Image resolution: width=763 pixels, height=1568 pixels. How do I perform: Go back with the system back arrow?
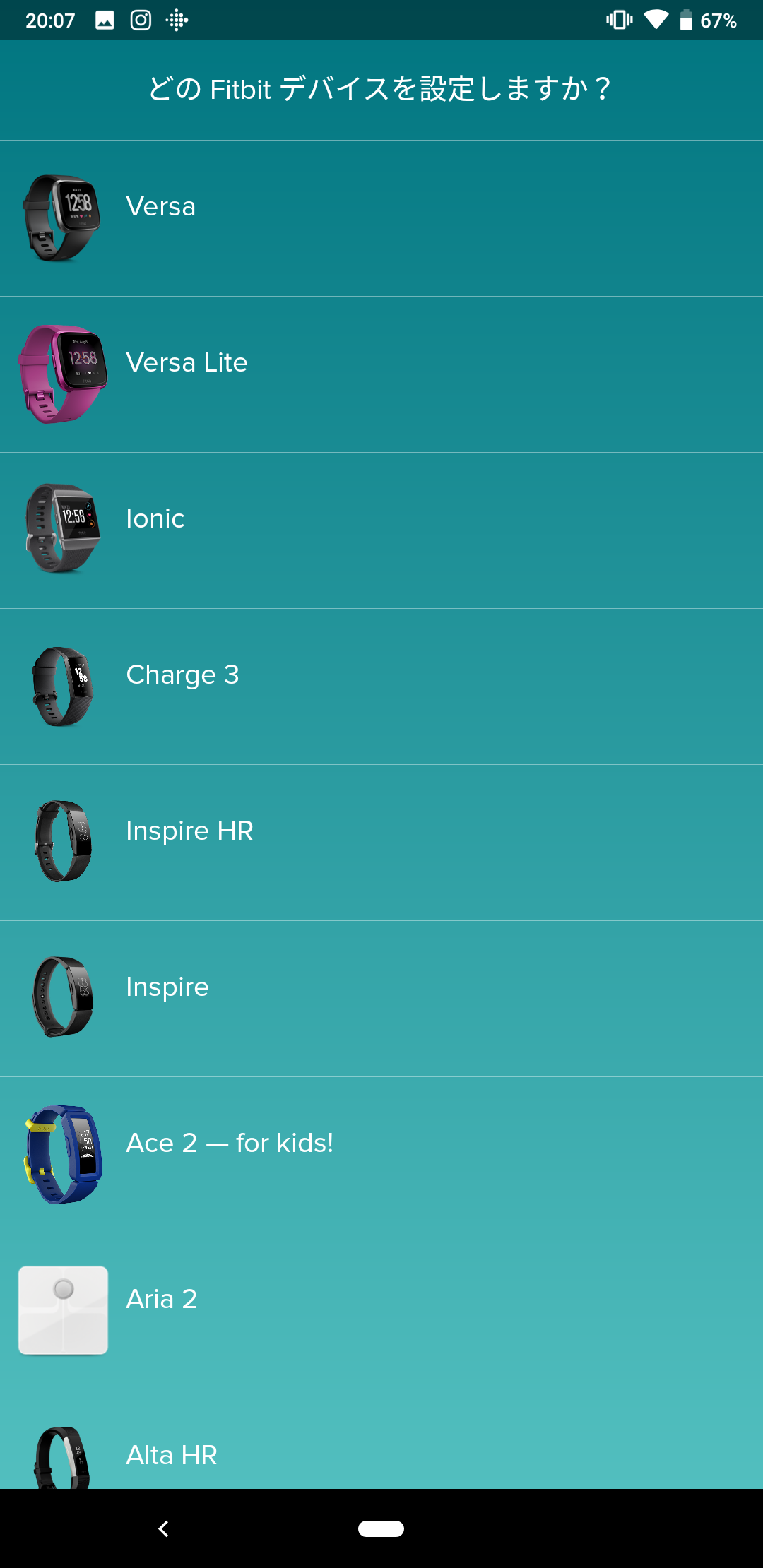pyautogui.click(x=163, y=1528)
